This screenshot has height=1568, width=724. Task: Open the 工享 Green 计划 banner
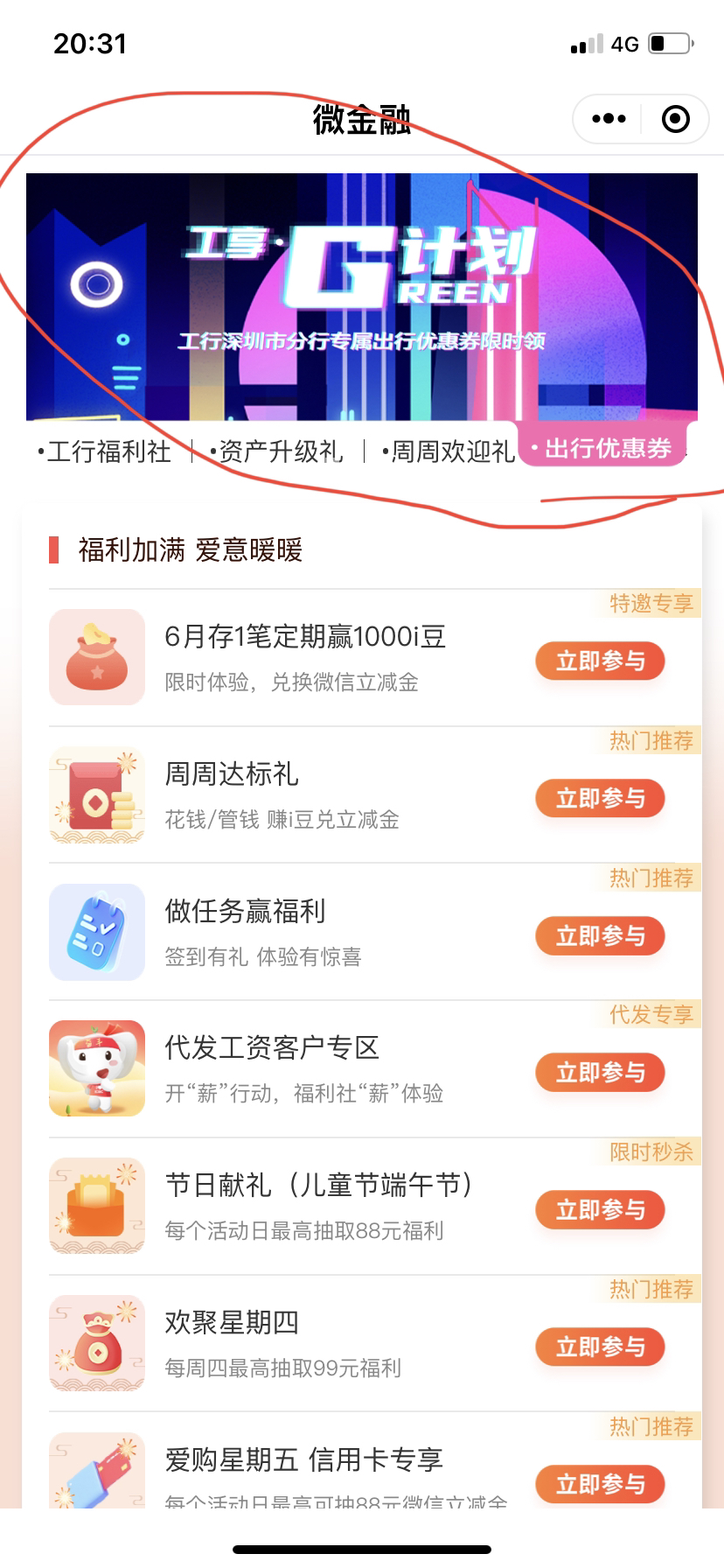tap(362, 297)
